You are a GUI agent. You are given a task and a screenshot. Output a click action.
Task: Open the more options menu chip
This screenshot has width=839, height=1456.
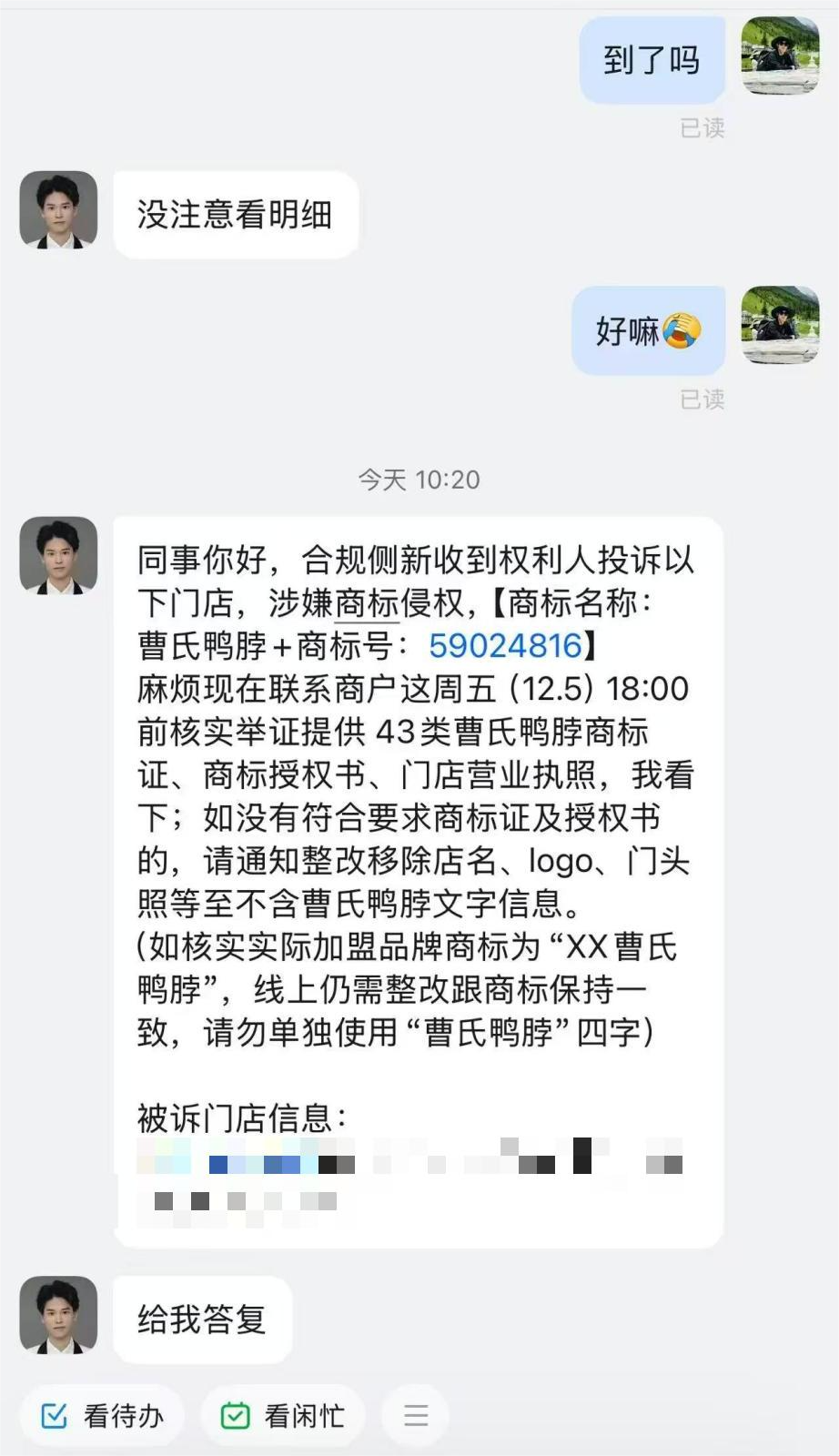coord(416,1415)
